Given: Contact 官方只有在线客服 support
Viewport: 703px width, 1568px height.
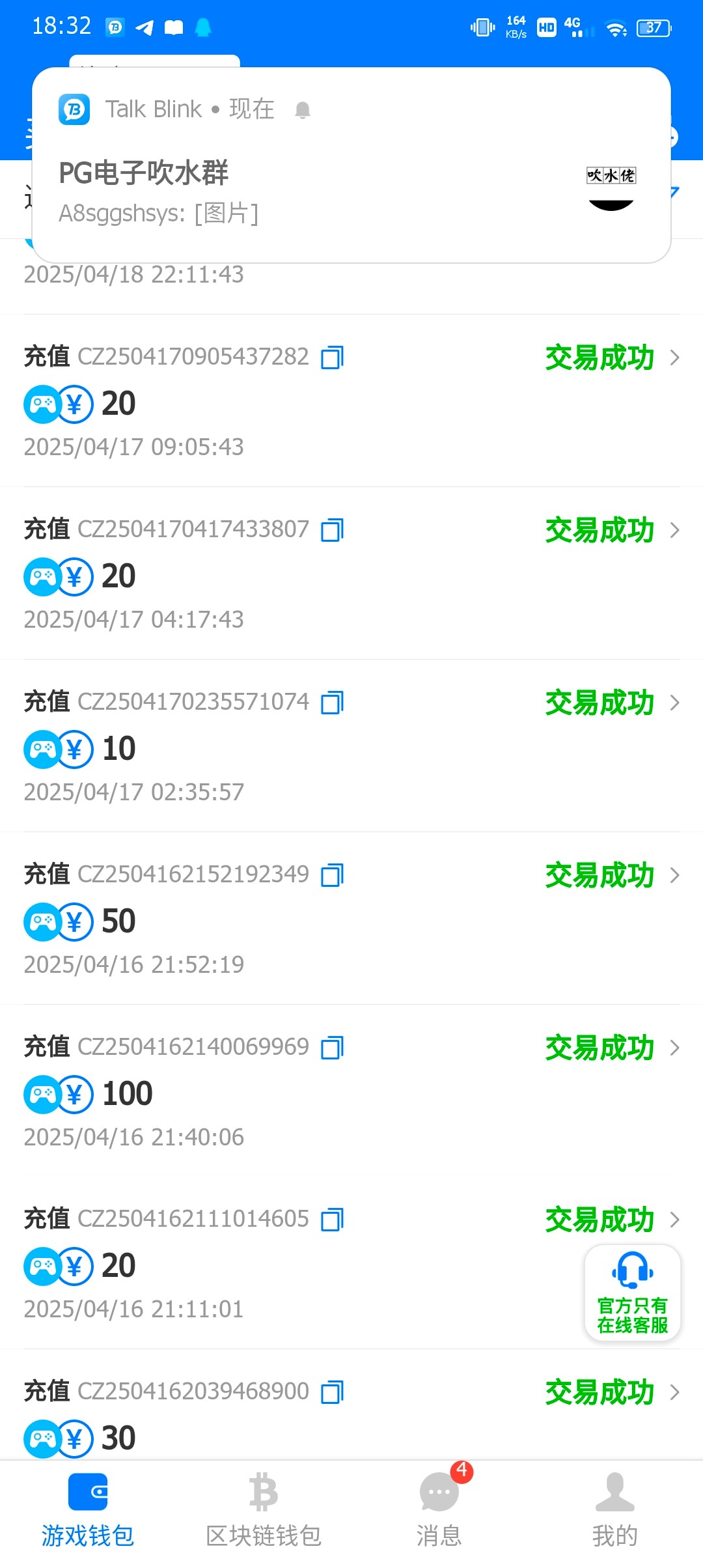Looking at the screenshot, I should pyautogui.click(x=632, y=1293).
